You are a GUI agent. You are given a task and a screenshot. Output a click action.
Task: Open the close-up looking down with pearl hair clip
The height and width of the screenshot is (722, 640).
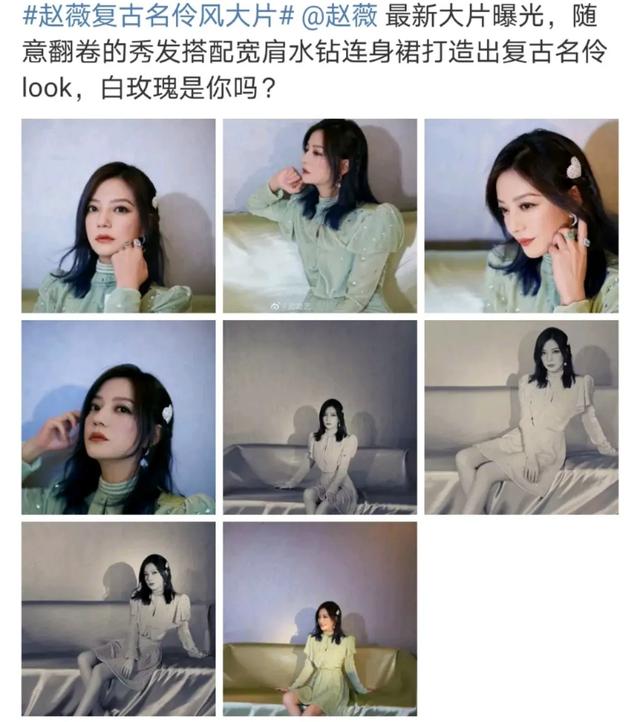tap(521, 216)
